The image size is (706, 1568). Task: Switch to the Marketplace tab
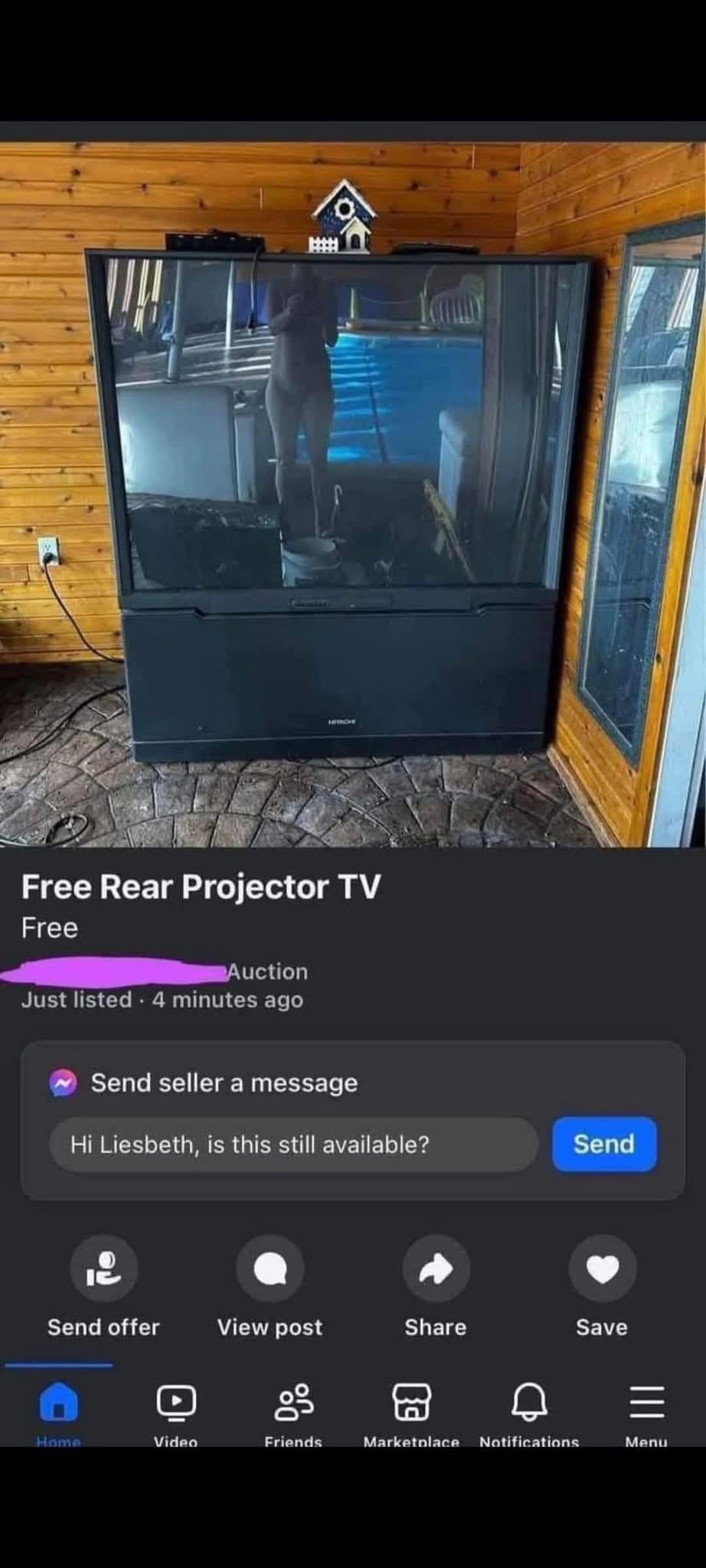[411, 1409]
